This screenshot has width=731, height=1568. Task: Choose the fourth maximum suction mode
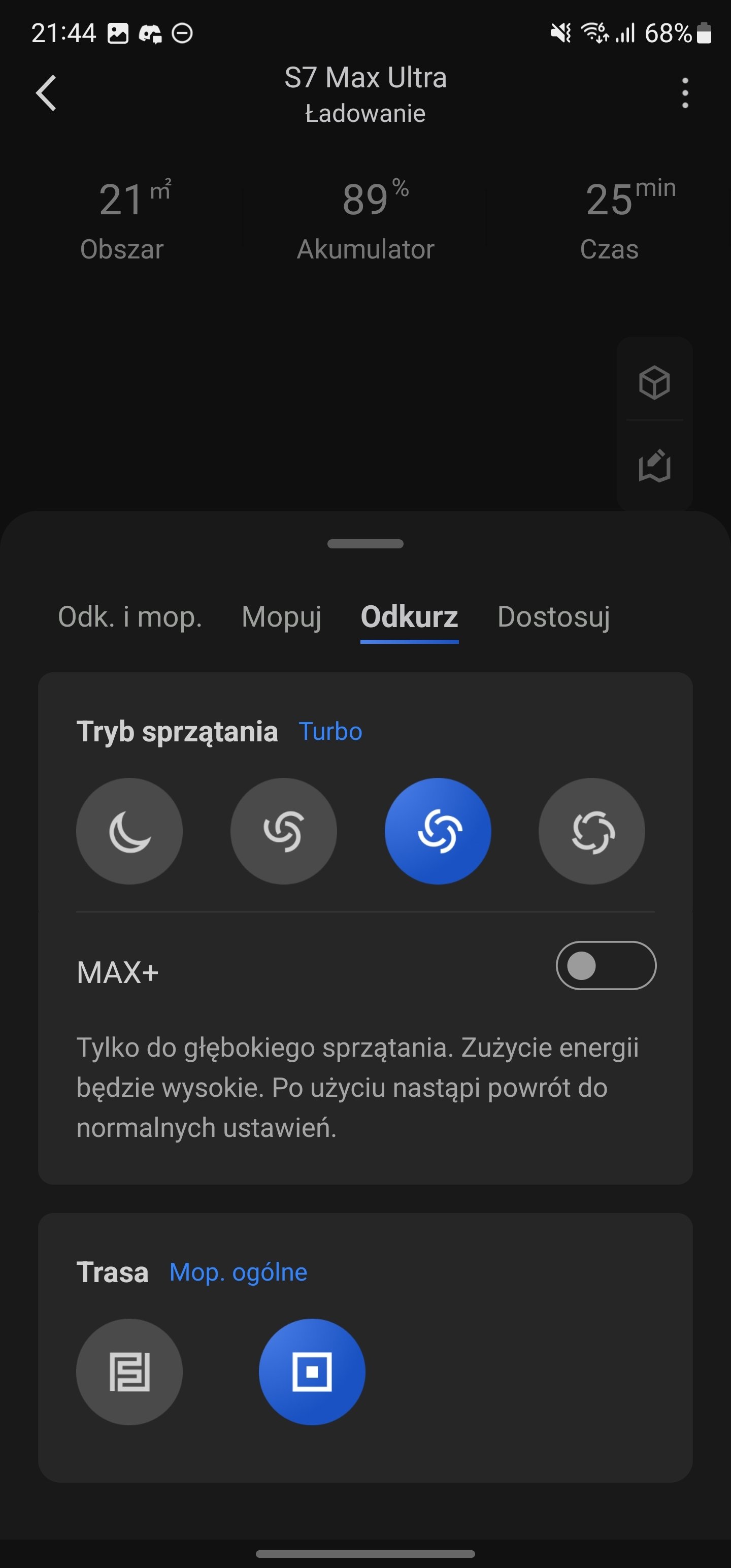pos(591,831)
